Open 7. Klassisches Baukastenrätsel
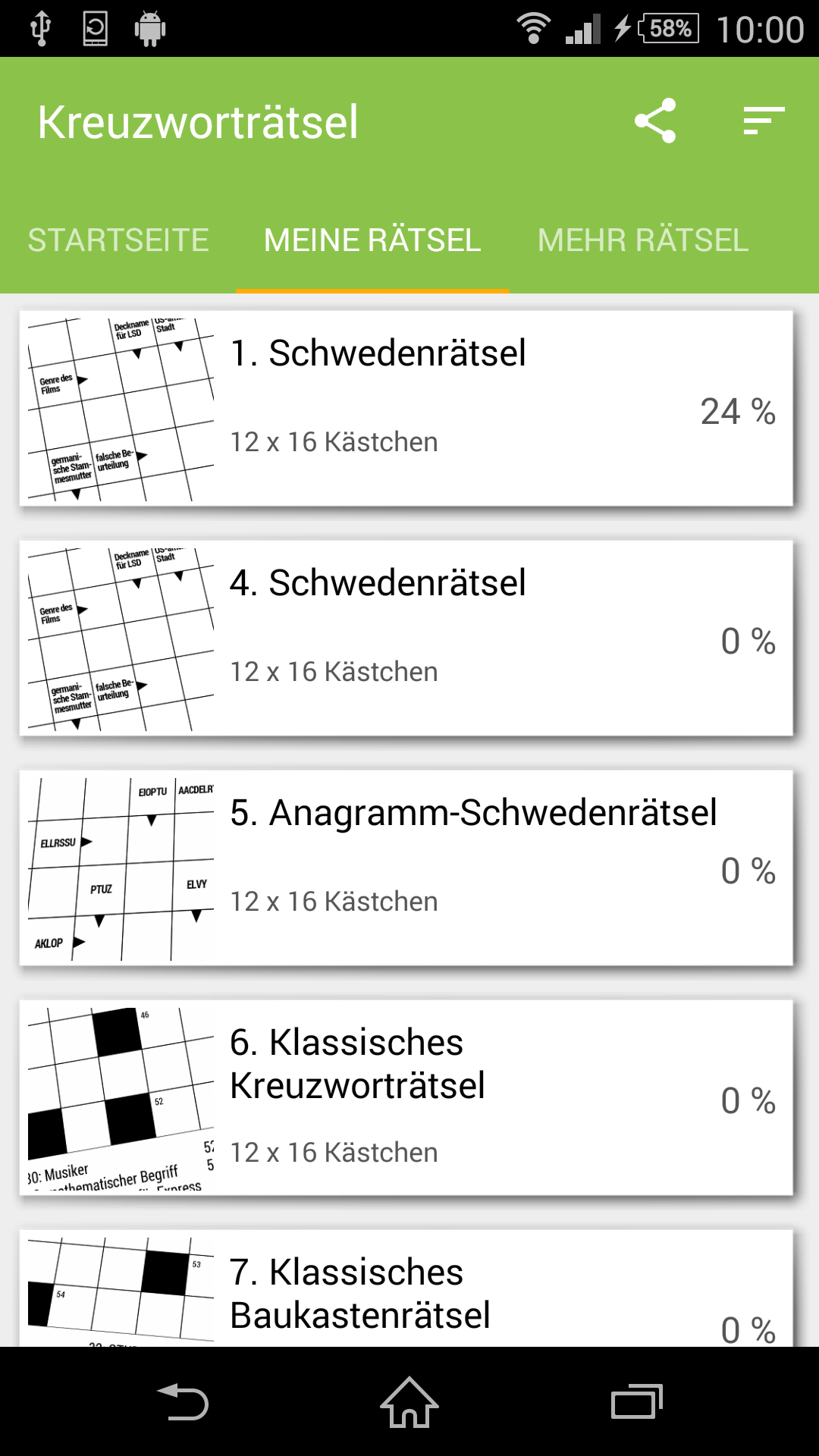 [406, 1291]
